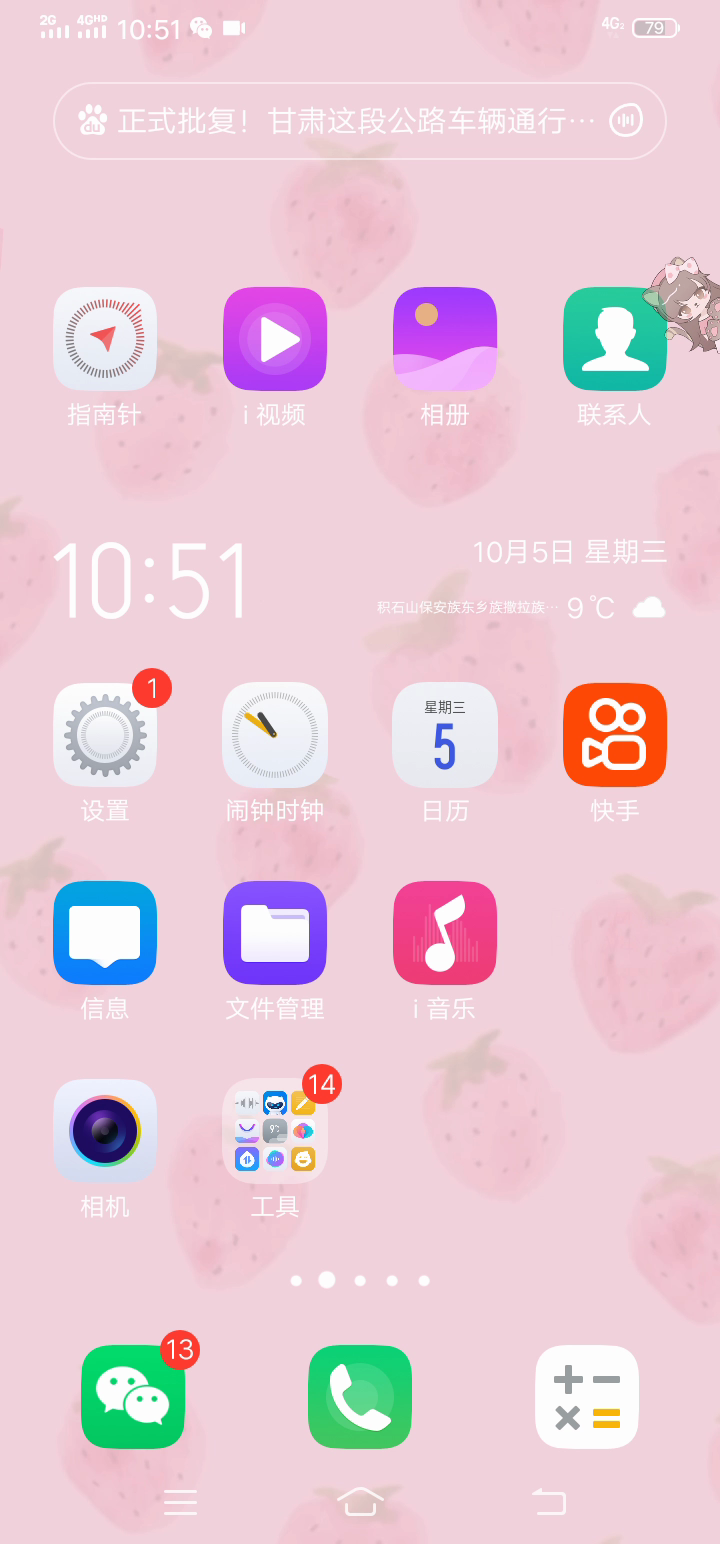
Task: Launch i 音乐 music app
Action: pos(445,933)
